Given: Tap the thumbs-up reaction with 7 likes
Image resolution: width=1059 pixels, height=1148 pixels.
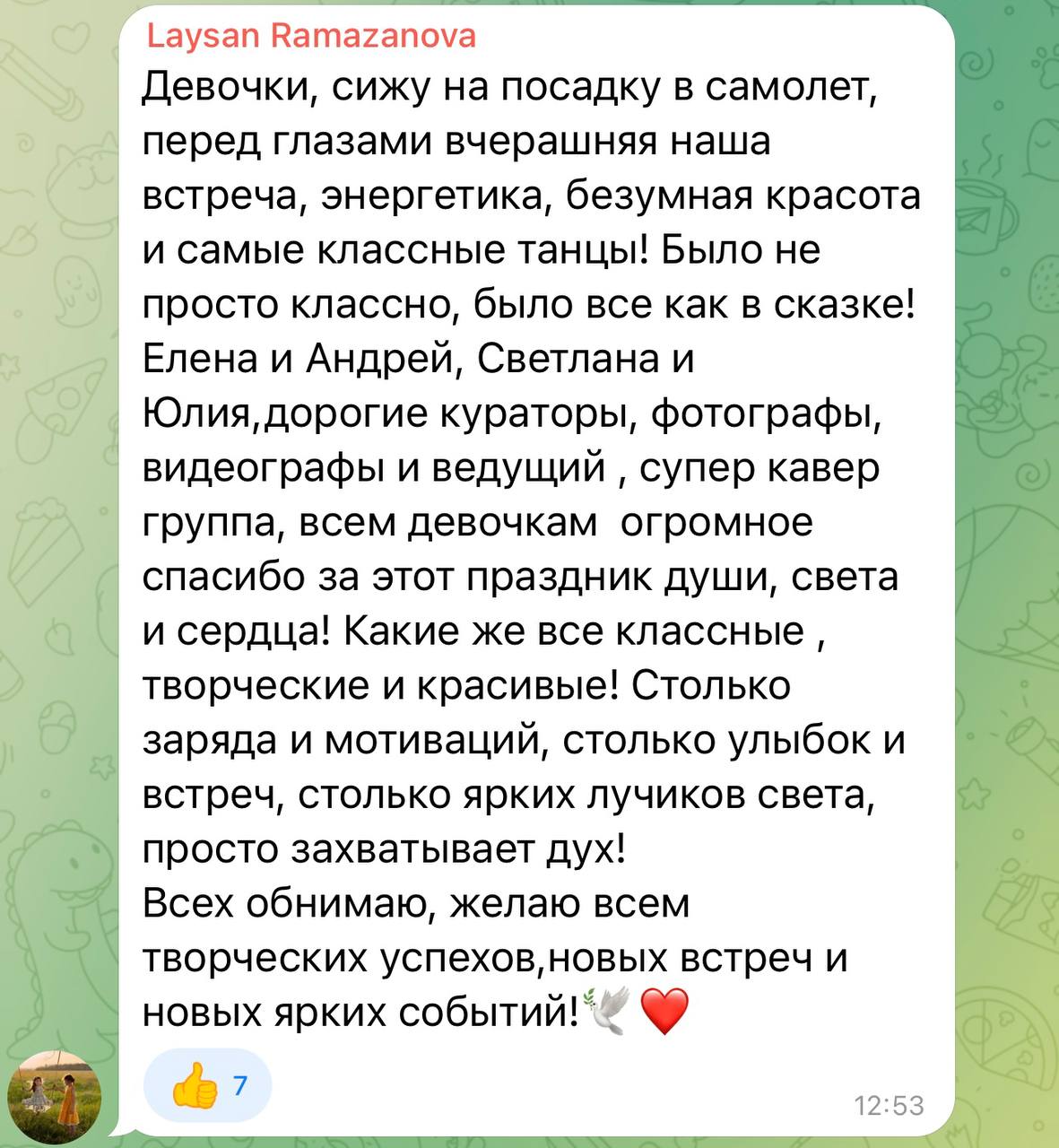Looking at the screenshot, I should point(207,1087).
